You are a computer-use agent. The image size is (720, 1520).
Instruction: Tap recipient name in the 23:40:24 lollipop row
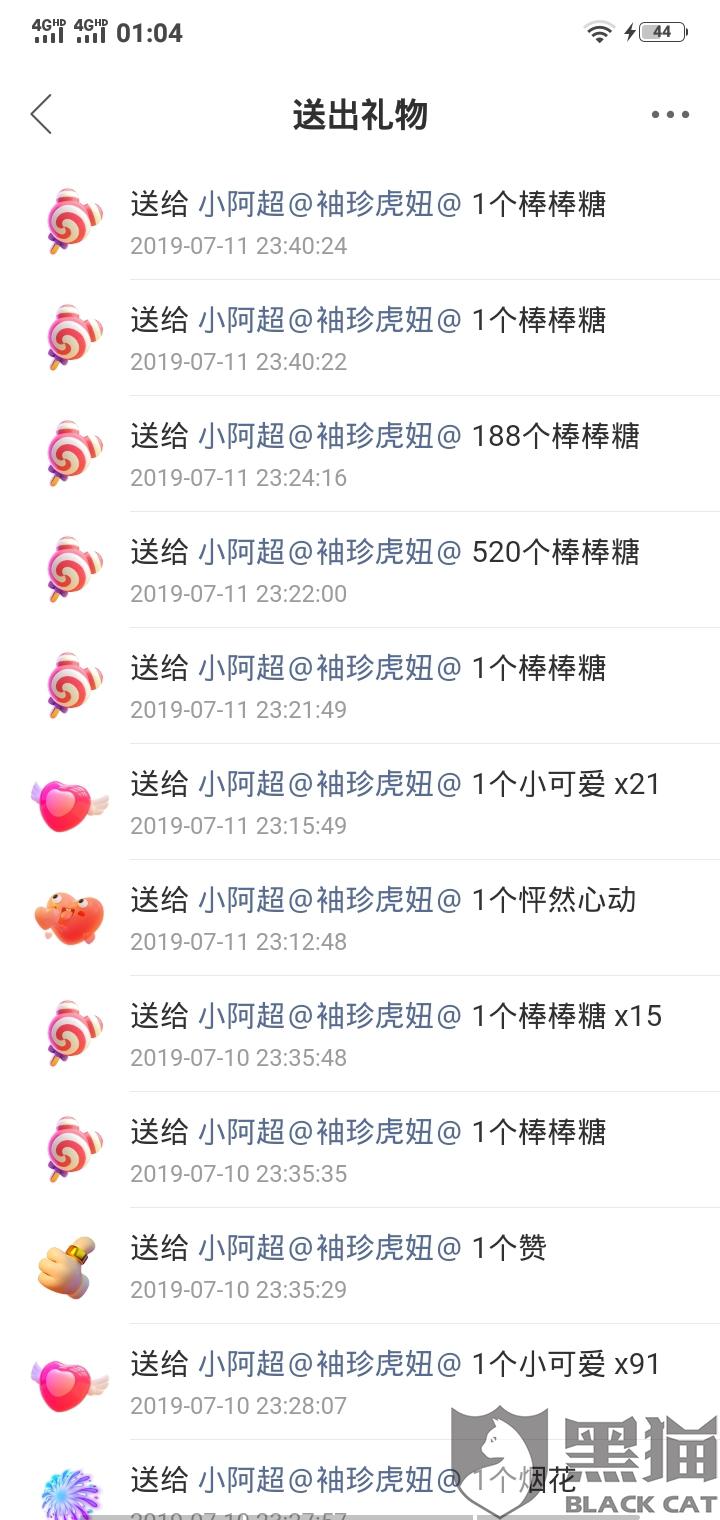(x=330, y=204)
